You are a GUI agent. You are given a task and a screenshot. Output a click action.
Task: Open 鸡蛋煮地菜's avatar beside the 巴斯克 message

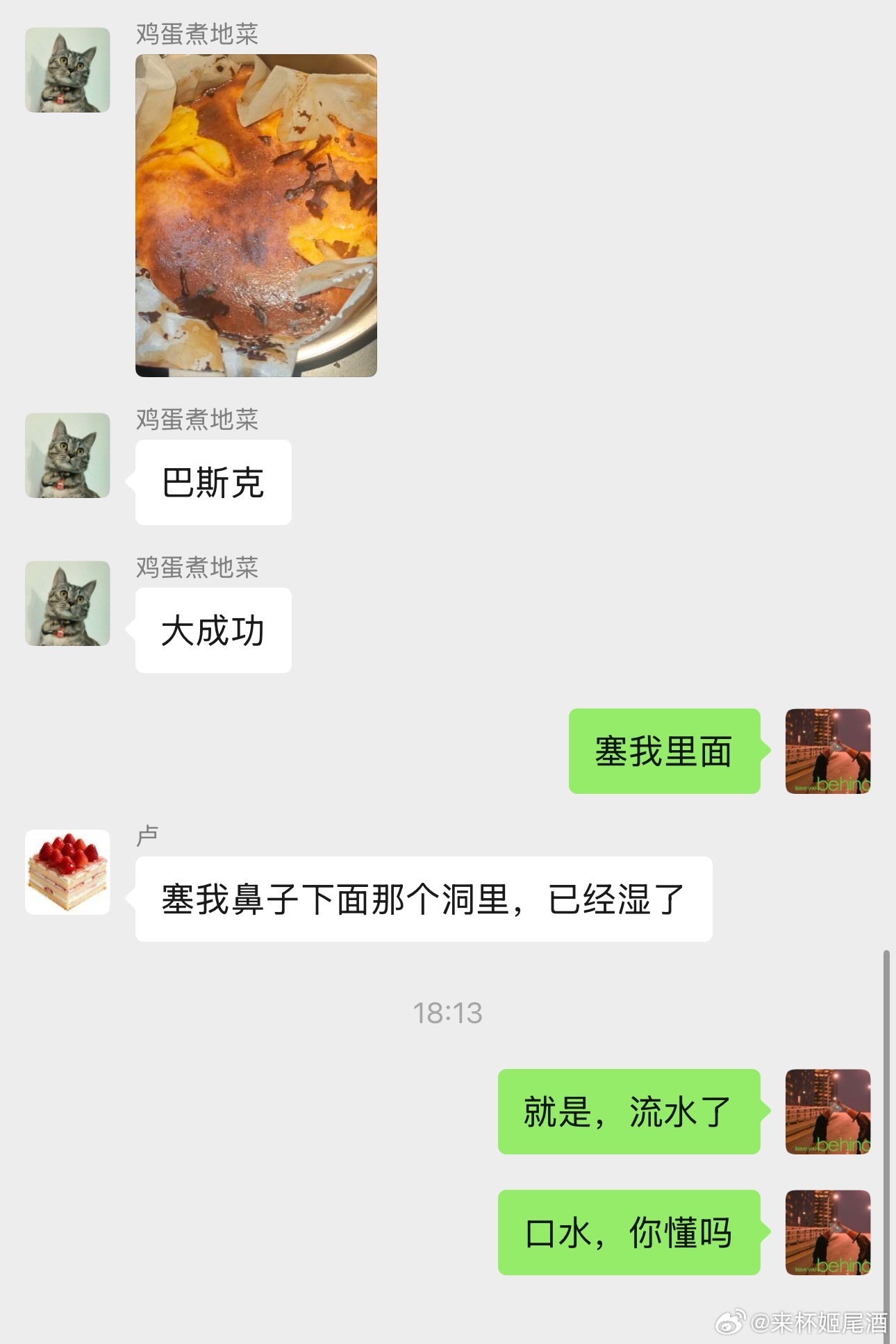(x=67, y=456)
